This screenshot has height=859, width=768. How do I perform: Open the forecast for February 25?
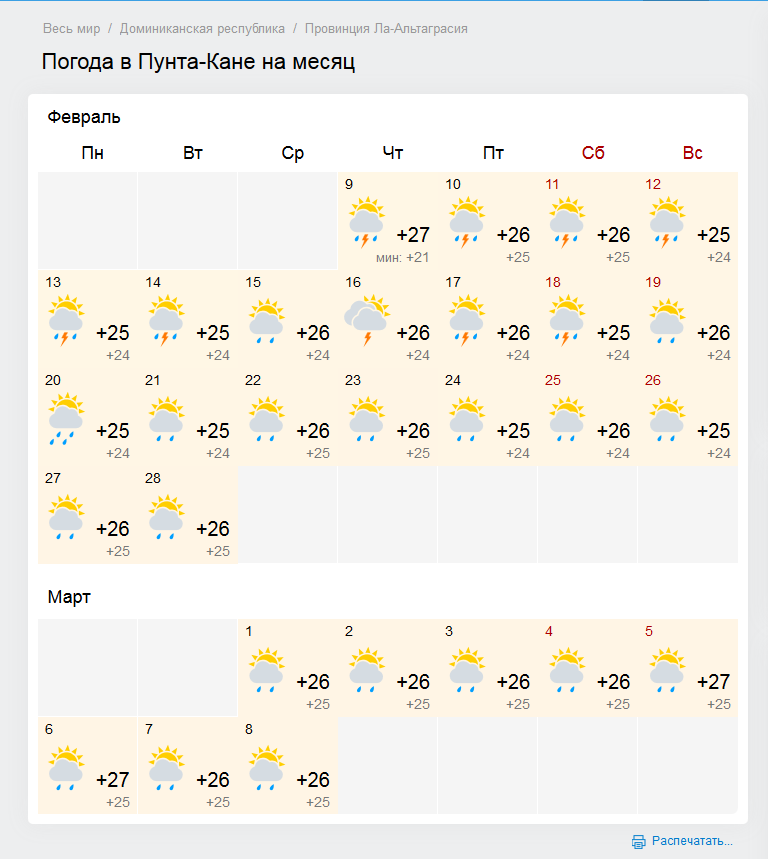click(588, 417)
